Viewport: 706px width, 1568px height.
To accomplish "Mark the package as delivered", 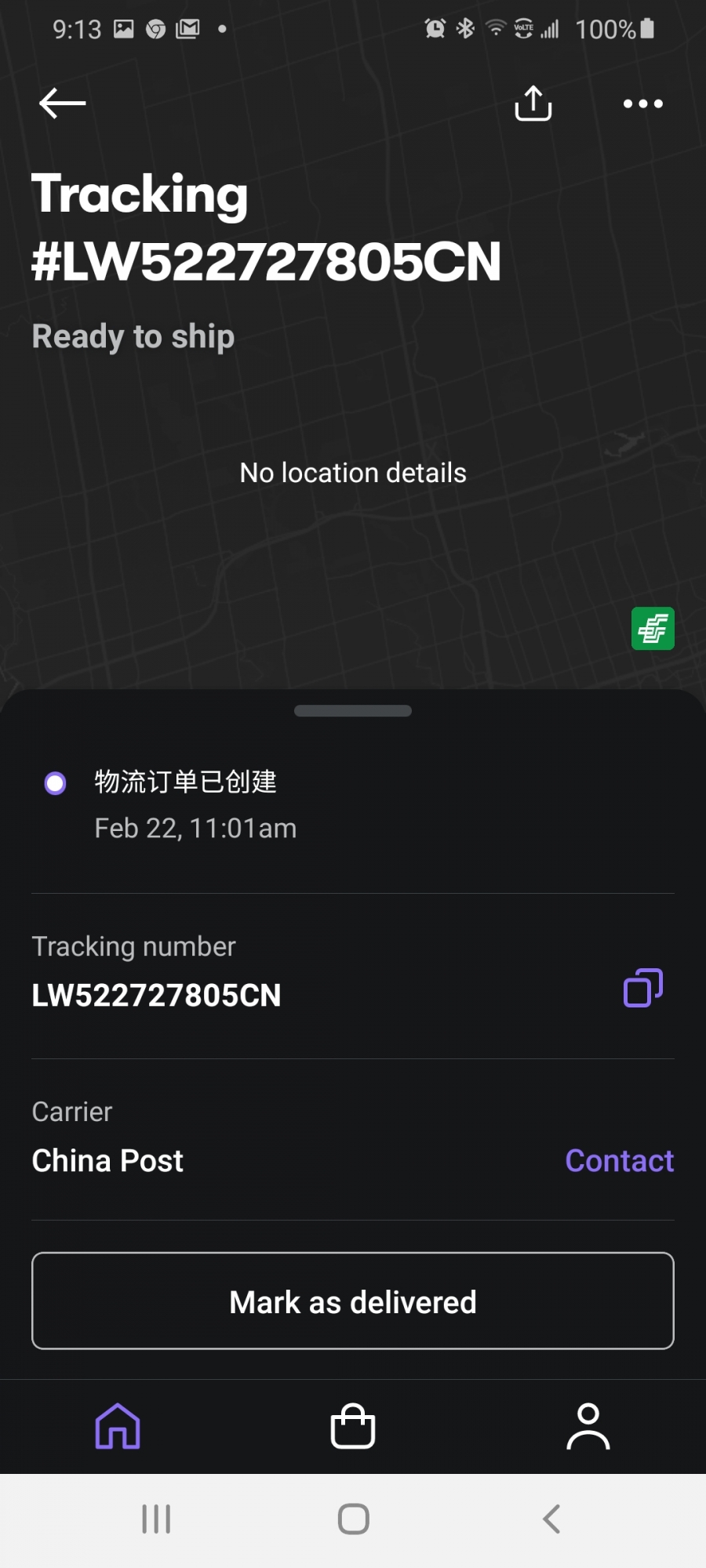I will (353, 1301).
